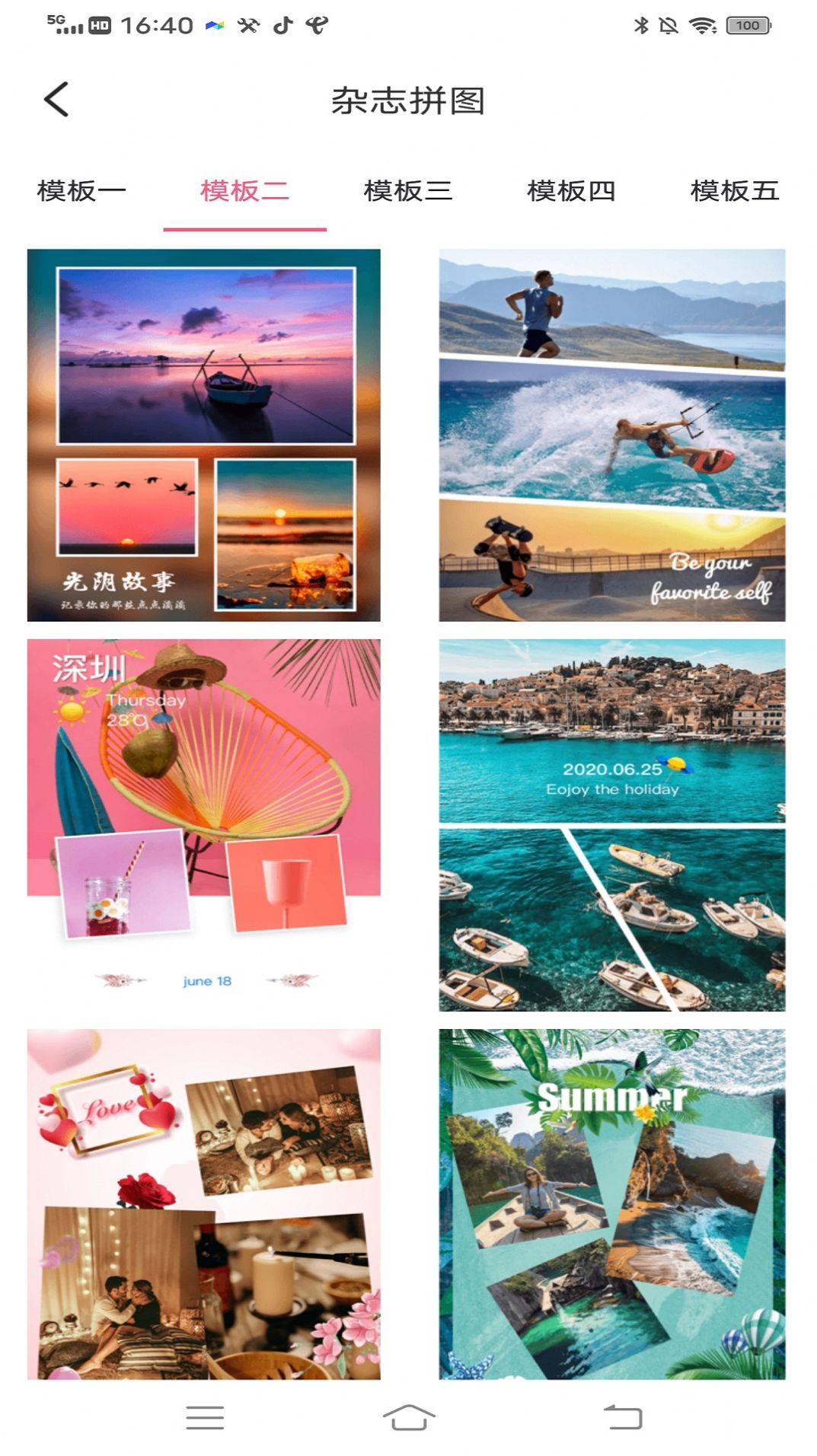This screenshot has width=817, height=1456.
Task: Pick the Love couple collage template
Action: click(203, 1203)
